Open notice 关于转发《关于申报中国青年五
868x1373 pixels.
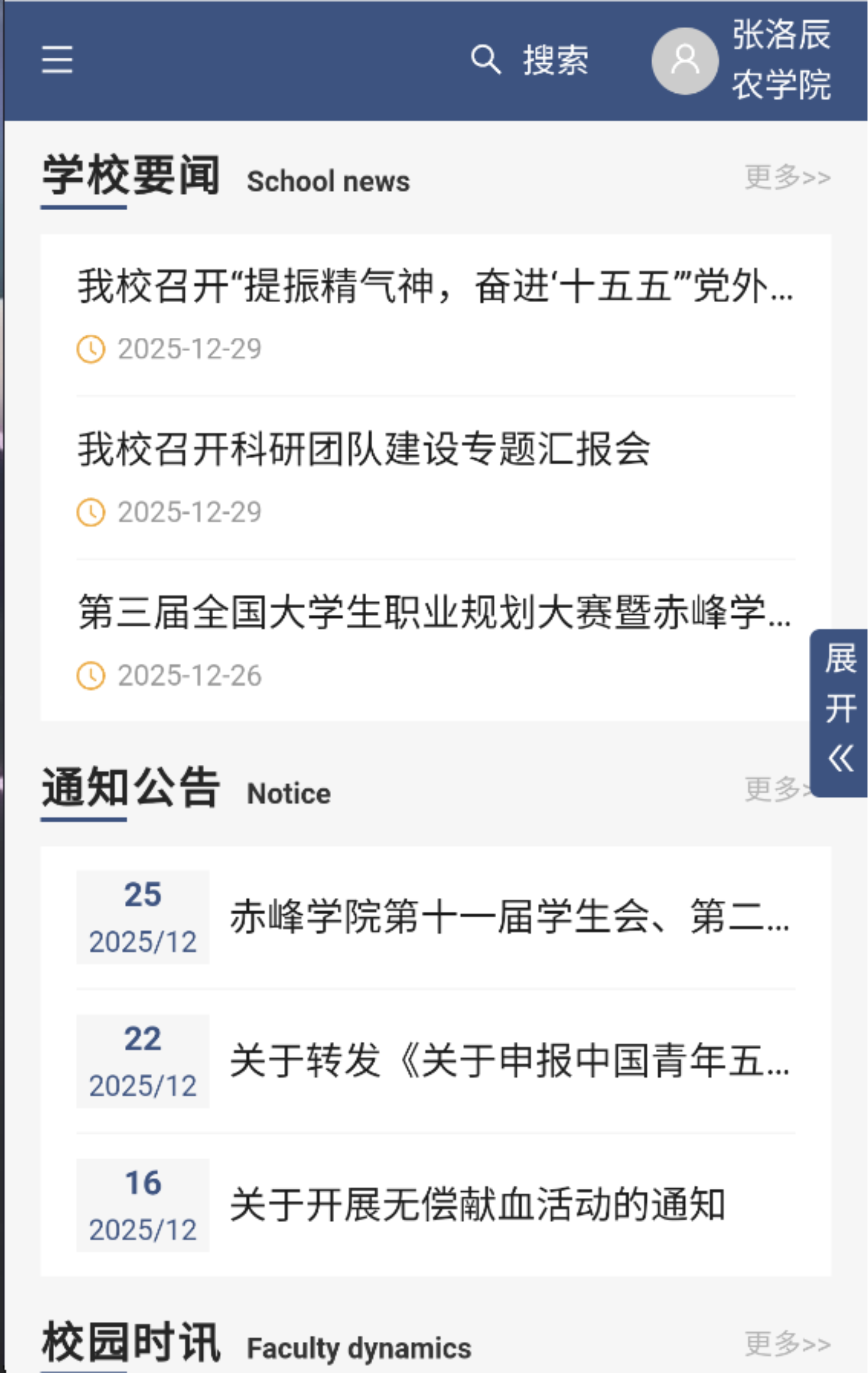[509, 1061]
